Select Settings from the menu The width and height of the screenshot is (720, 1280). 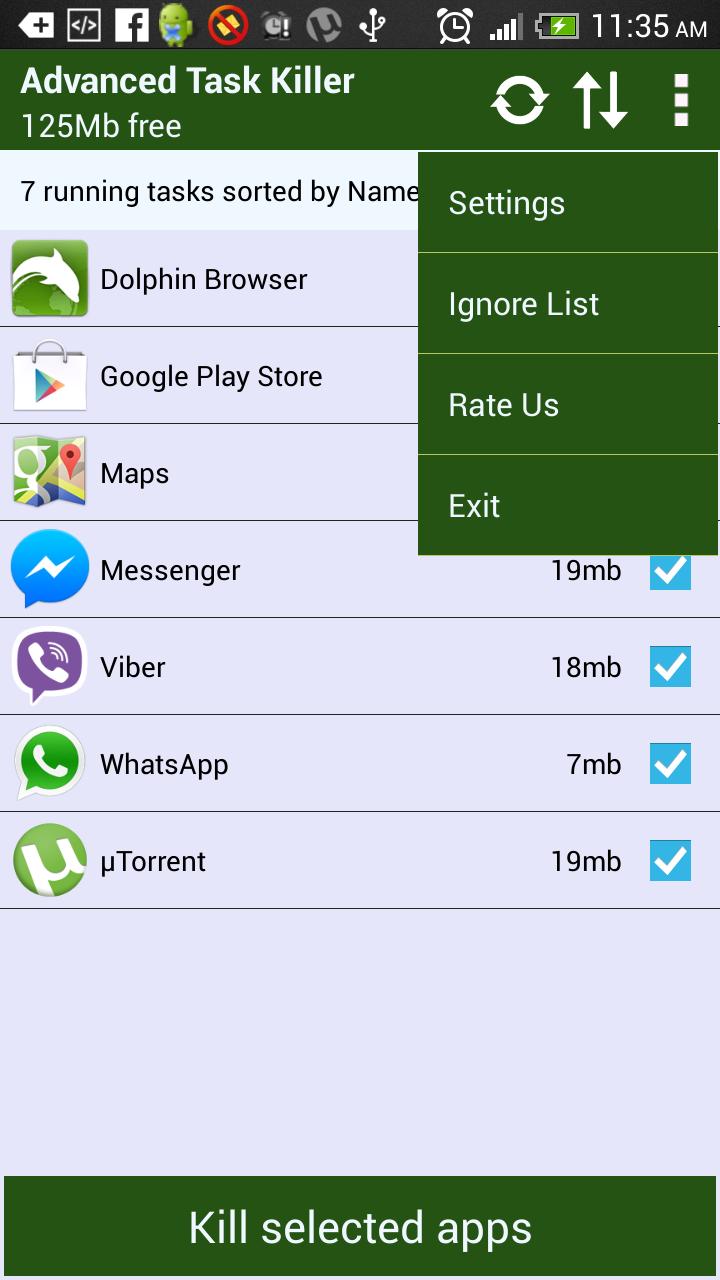click(x=566, y=203)
